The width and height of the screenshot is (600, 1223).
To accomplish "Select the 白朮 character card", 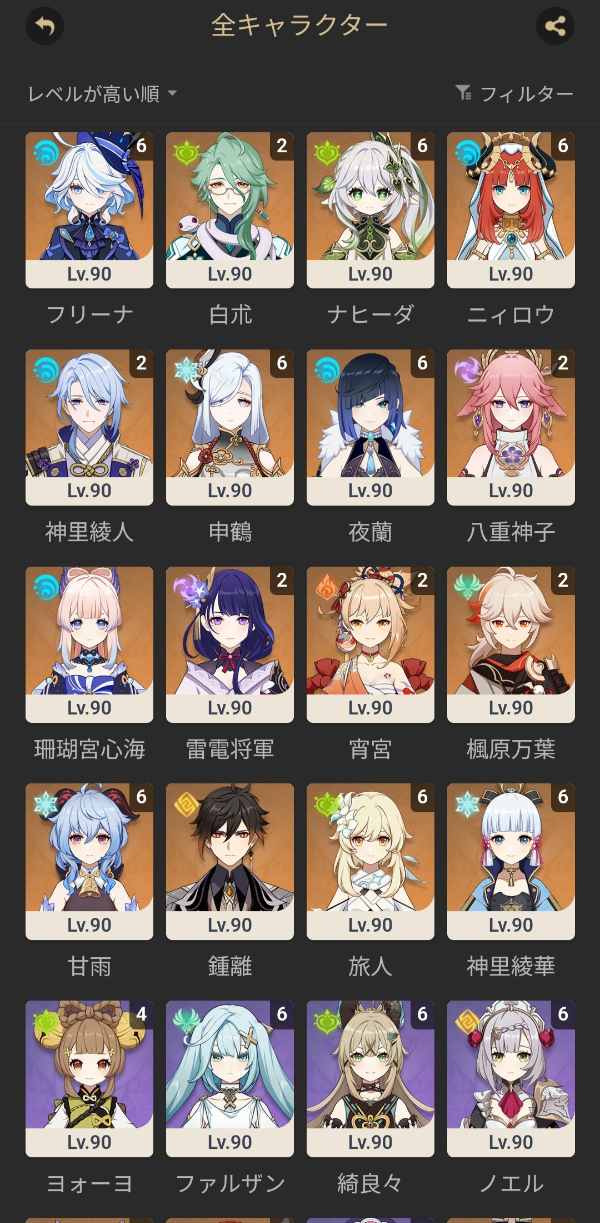I will click(x=230, y=210).
